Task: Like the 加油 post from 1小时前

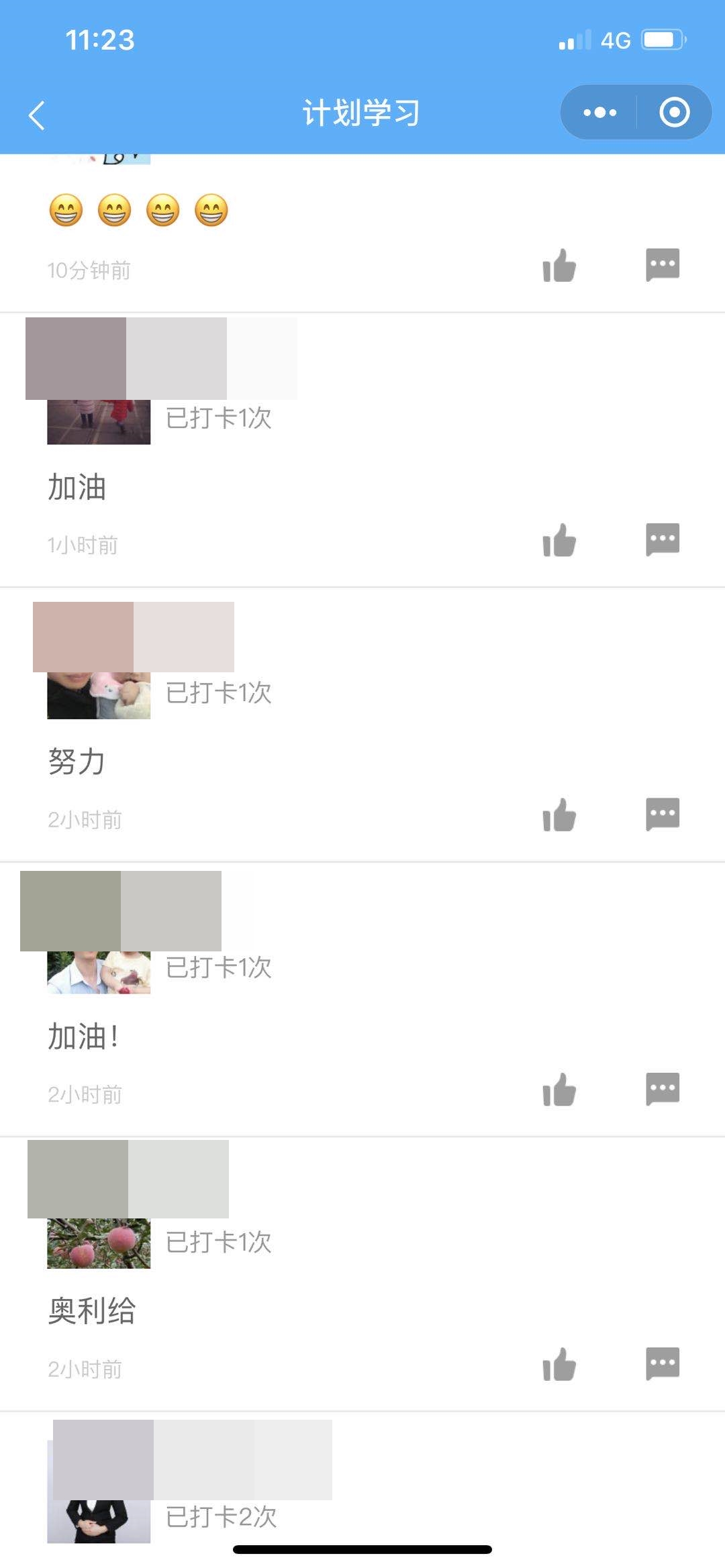Action: [559, 541]
